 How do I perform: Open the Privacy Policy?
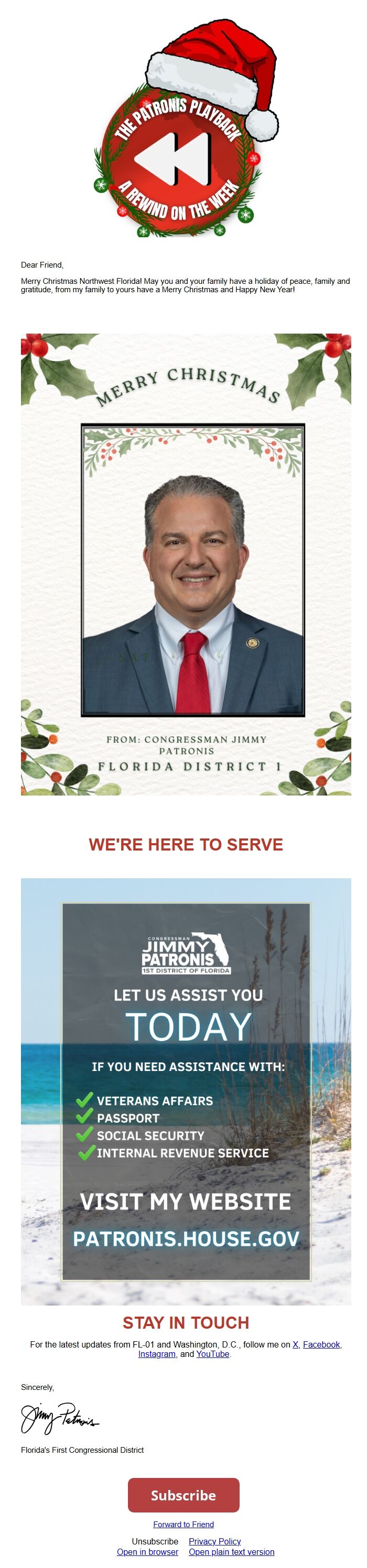click(214, 1542)
